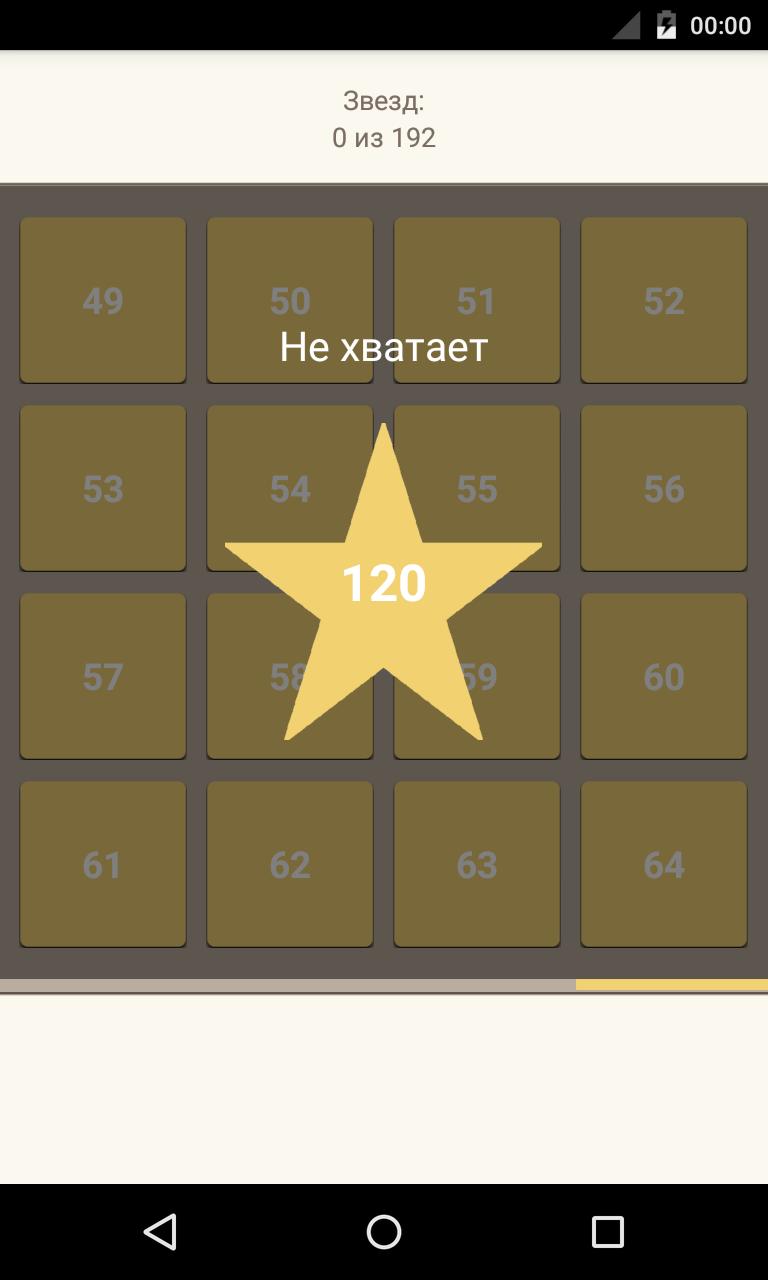Select level 56 tile
The height and width of the screenshot is (1280, 768).
click(664, 488)
